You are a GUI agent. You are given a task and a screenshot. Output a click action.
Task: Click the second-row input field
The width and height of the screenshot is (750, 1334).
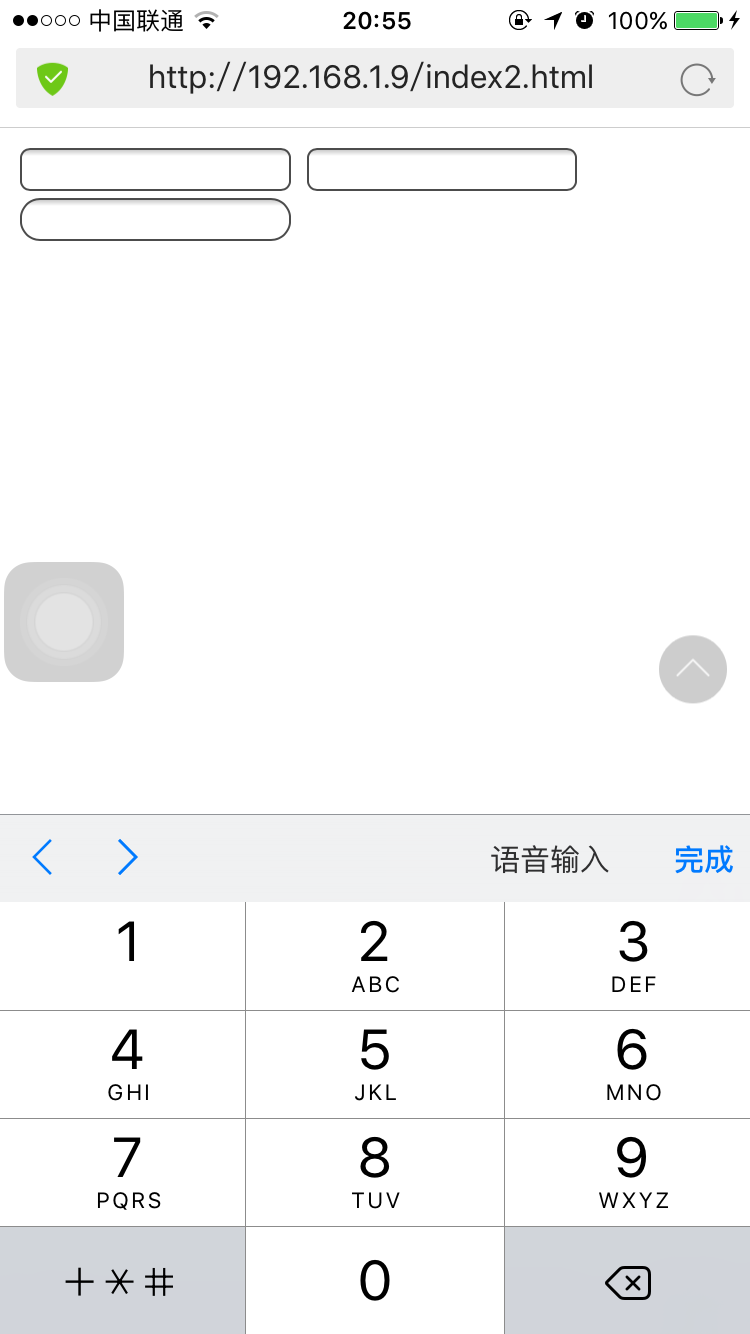[x=155, y=219]
